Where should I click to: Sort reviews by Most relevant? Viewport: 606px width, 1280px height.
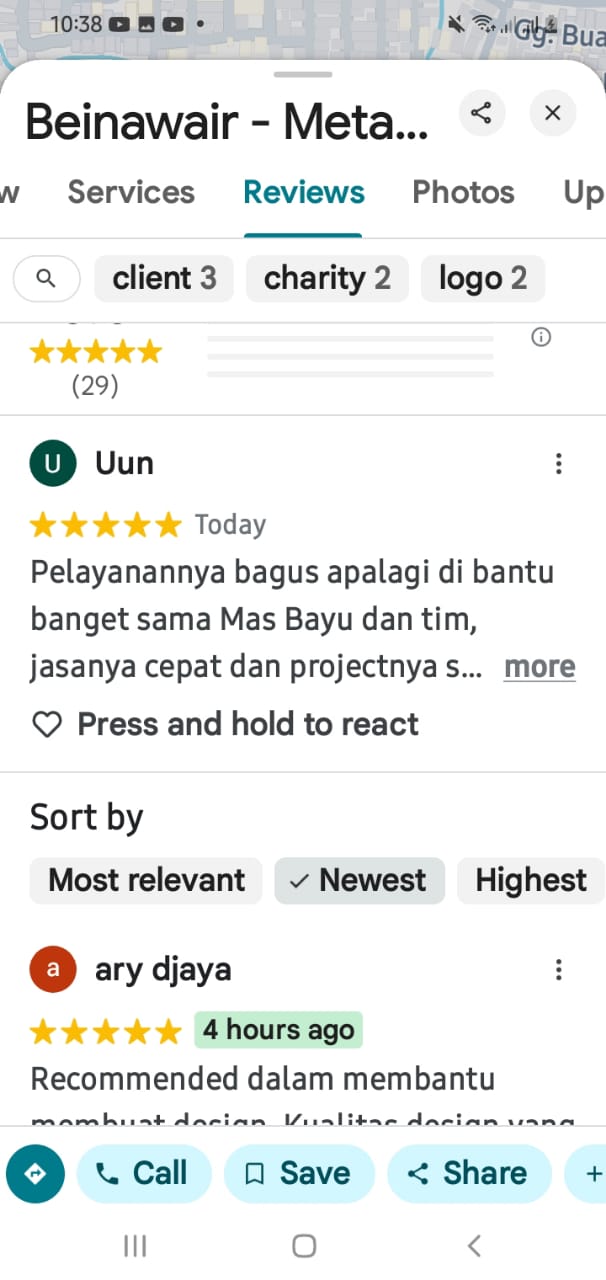pyautogui.click(x=146, y=880)
